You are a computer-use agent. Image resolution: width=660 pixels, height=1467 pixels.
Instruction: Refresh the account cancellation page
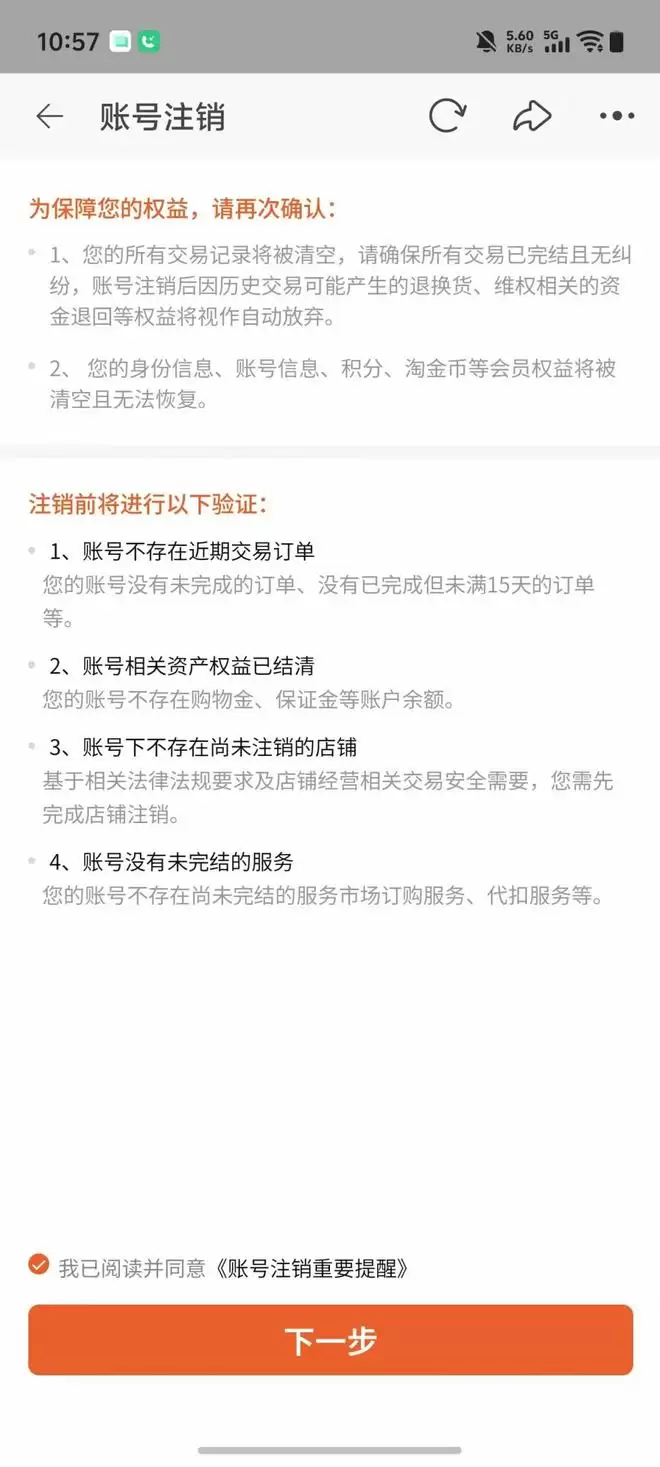[447, 116]
